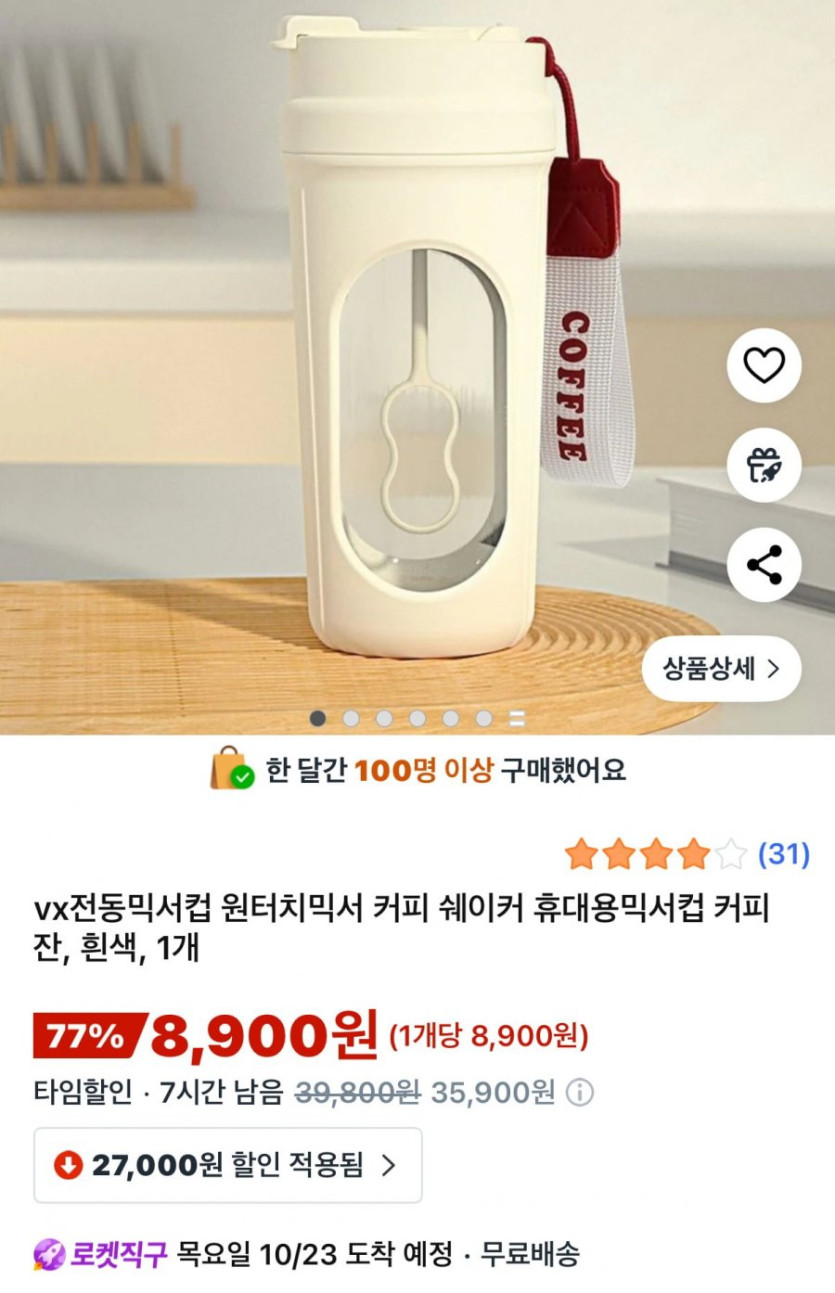This screenshot has height=1293, width=835.
Task: Open the (31) reviews link
Action: [784, 854]
